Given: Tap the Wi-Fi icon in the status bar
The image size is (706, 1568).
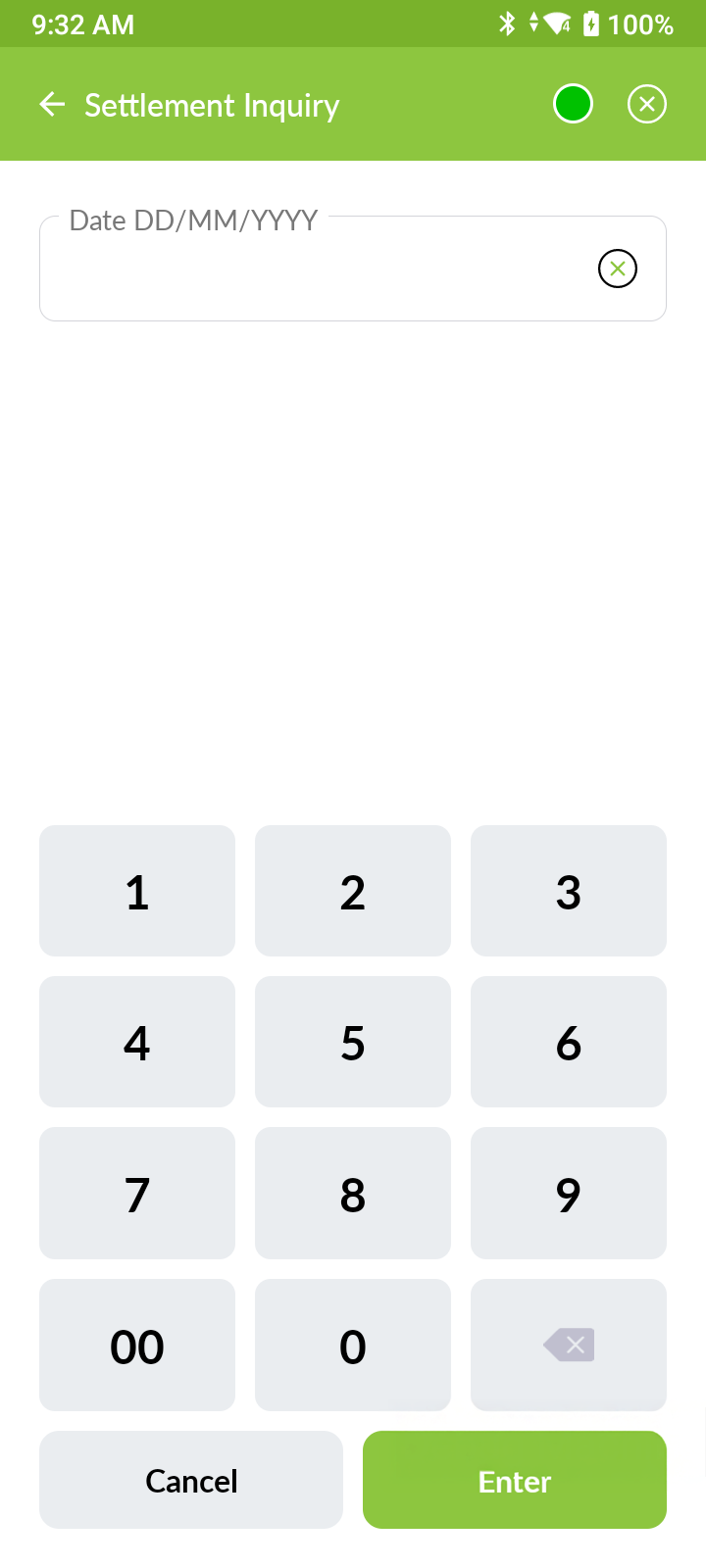Looking at the screenshot, I should pyautogui.click(x=554, y=24).
